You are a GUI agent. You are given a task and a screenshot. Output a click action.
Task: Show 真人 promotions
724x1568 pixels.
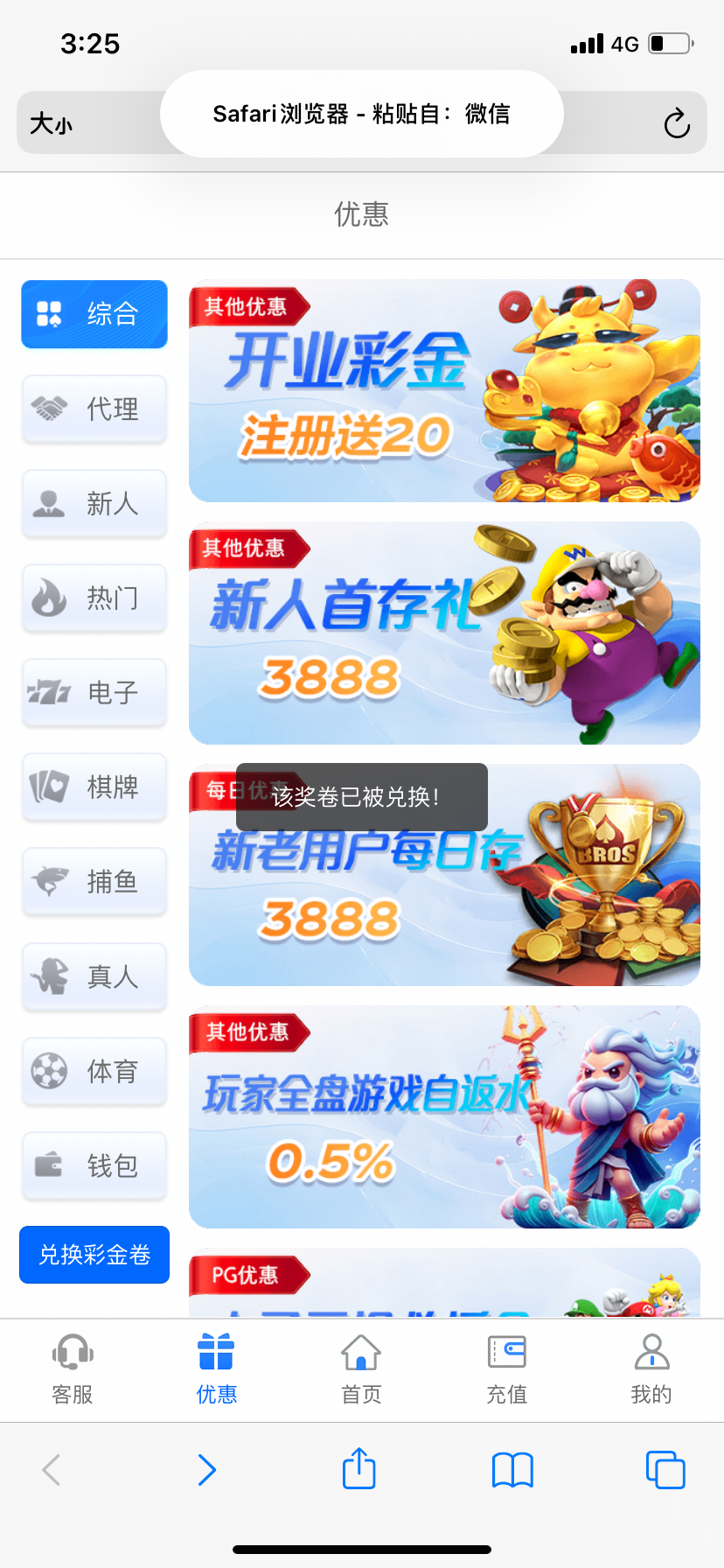pyautogui.click(x=94, y=976)
